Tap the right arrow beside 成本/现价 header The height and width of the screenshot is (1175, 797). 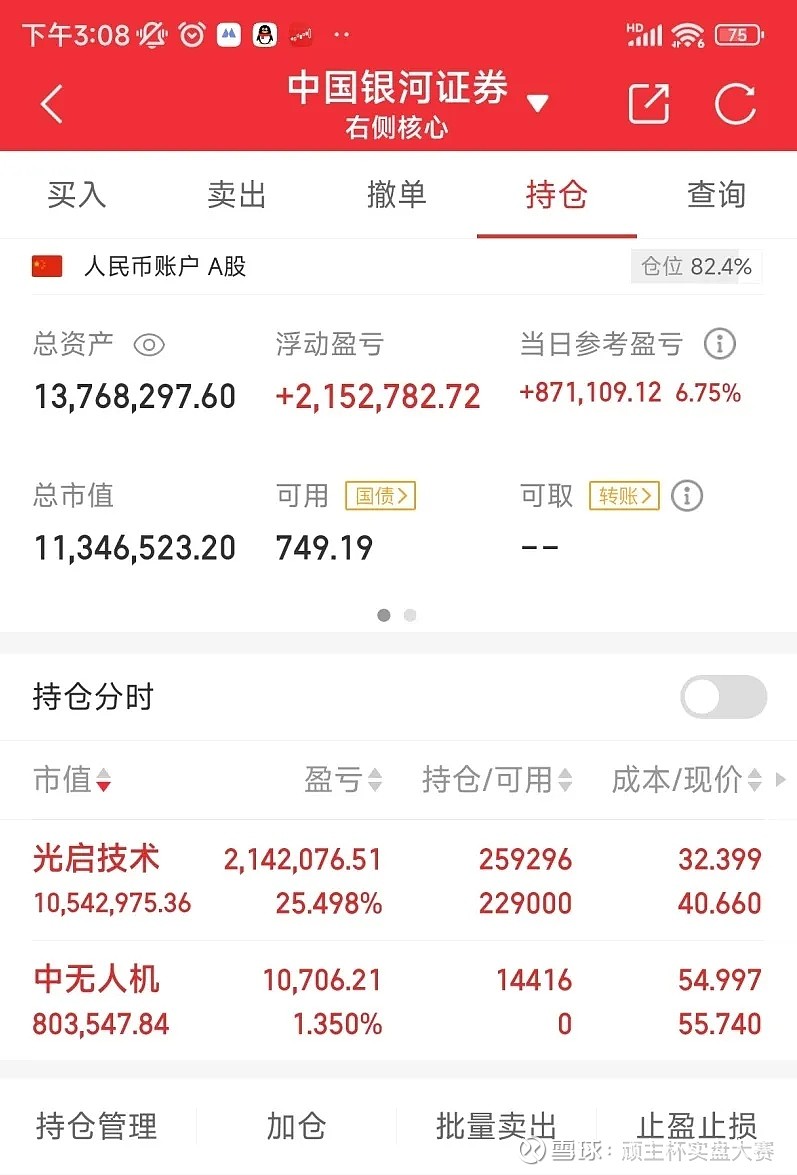tap(781, 780)
